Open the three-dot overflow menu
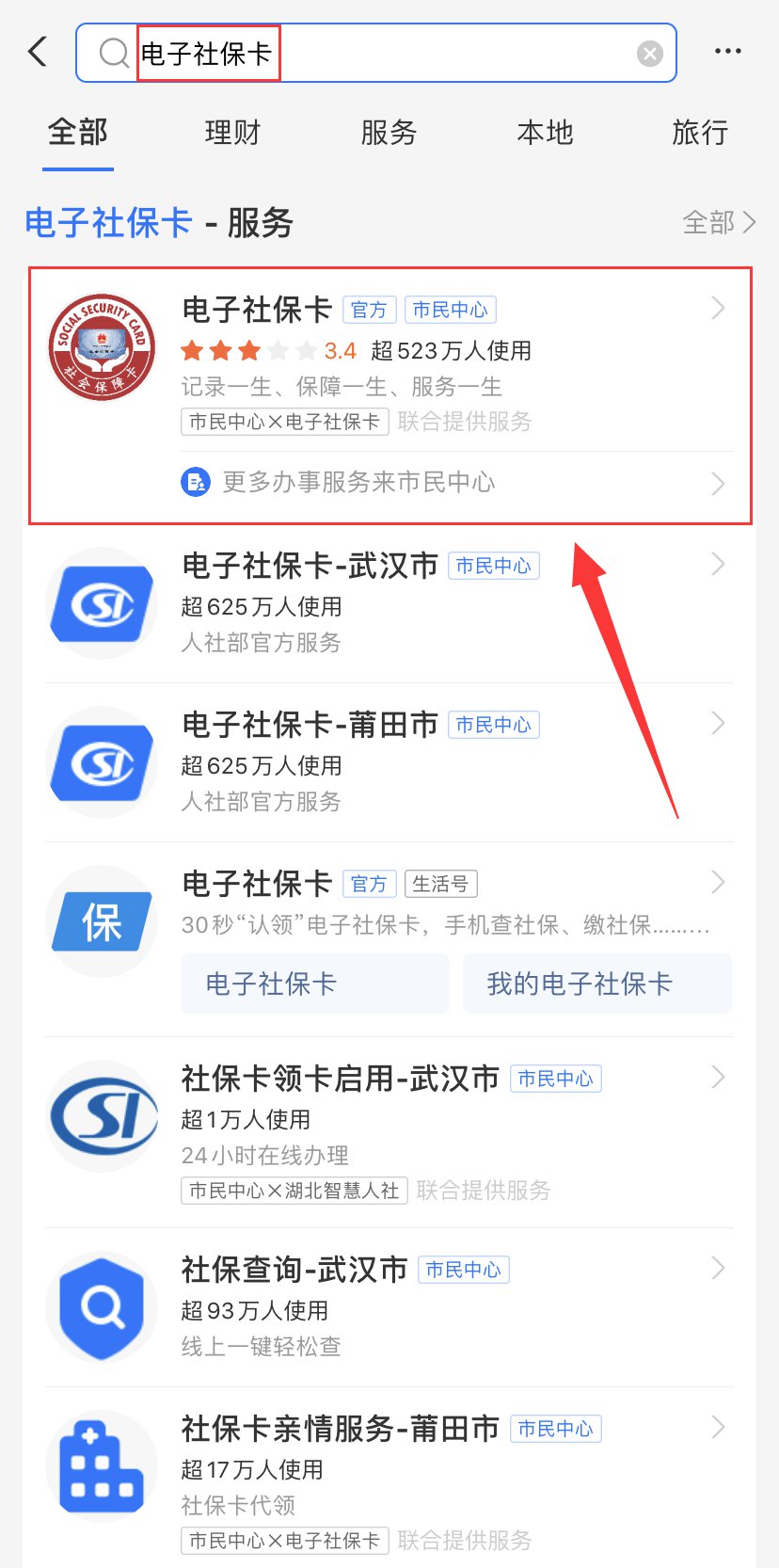The height and width of the screenshot is (1568, 779). tap(727, 53)
